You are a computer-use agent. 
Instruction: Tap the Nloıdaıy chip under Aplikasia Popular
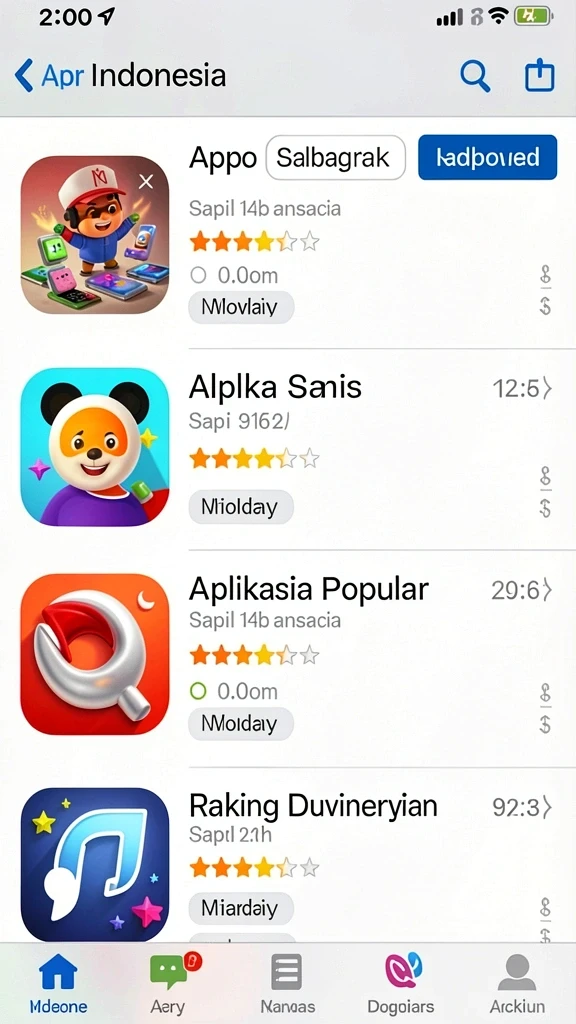(241, 724)
